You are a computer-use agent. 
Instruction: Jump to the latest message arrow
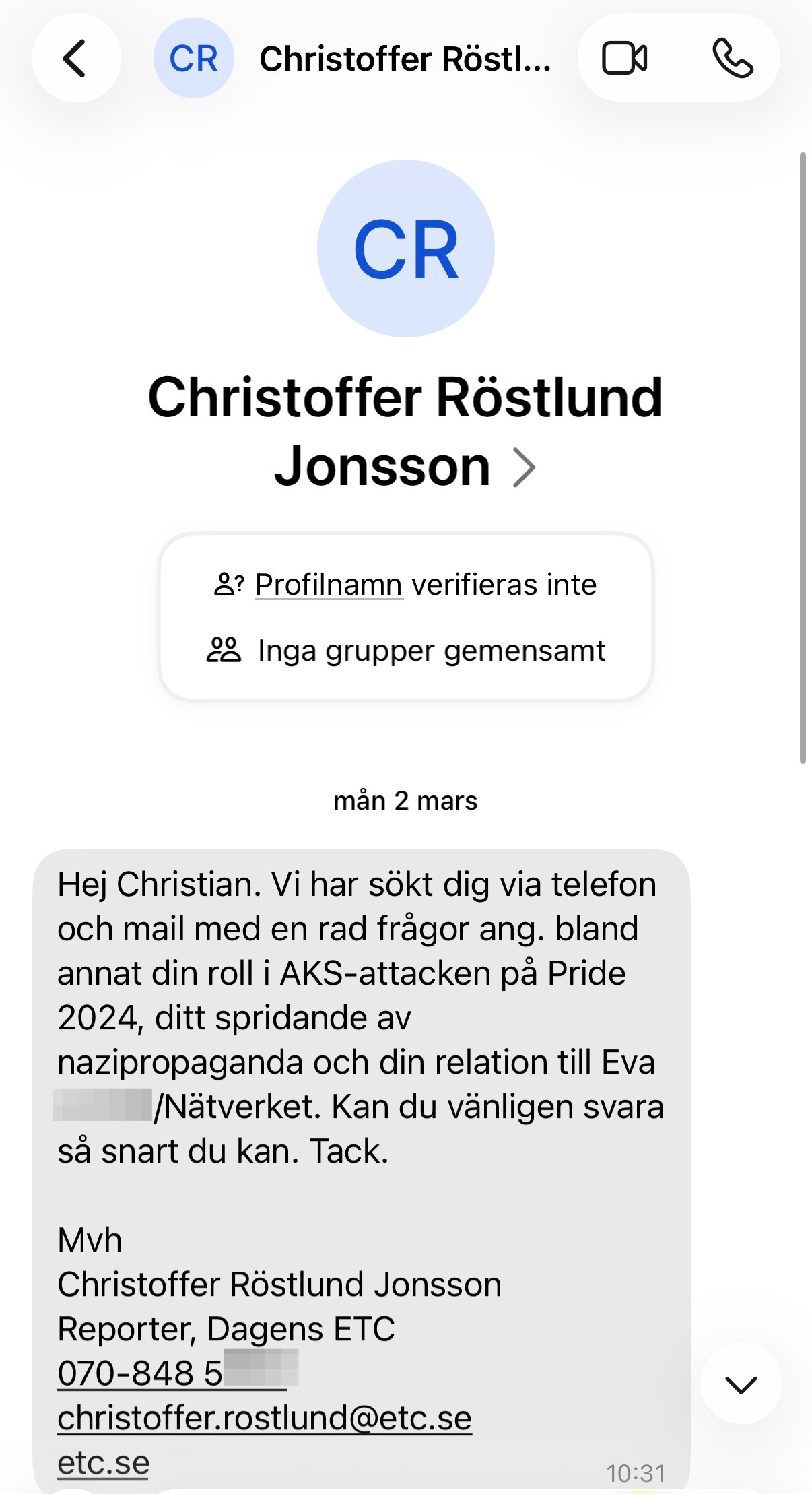click(x=741, y=1384)
